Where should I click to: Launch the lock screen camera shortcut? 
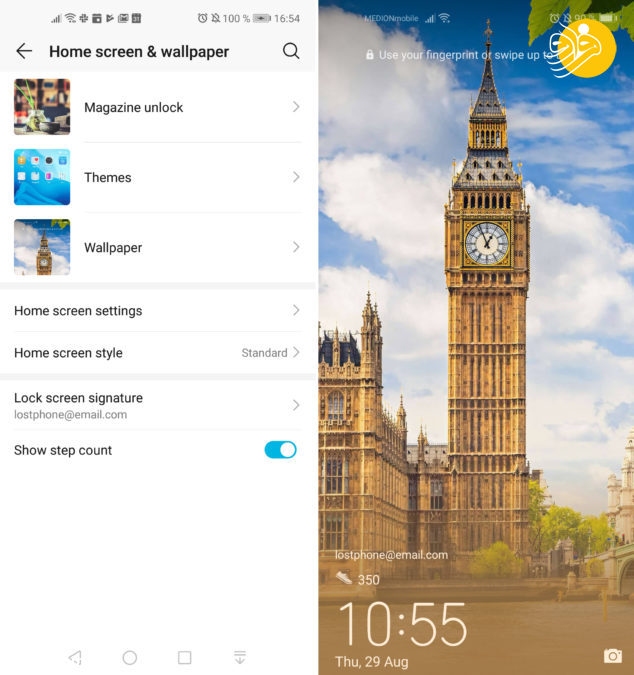[612, 656]
